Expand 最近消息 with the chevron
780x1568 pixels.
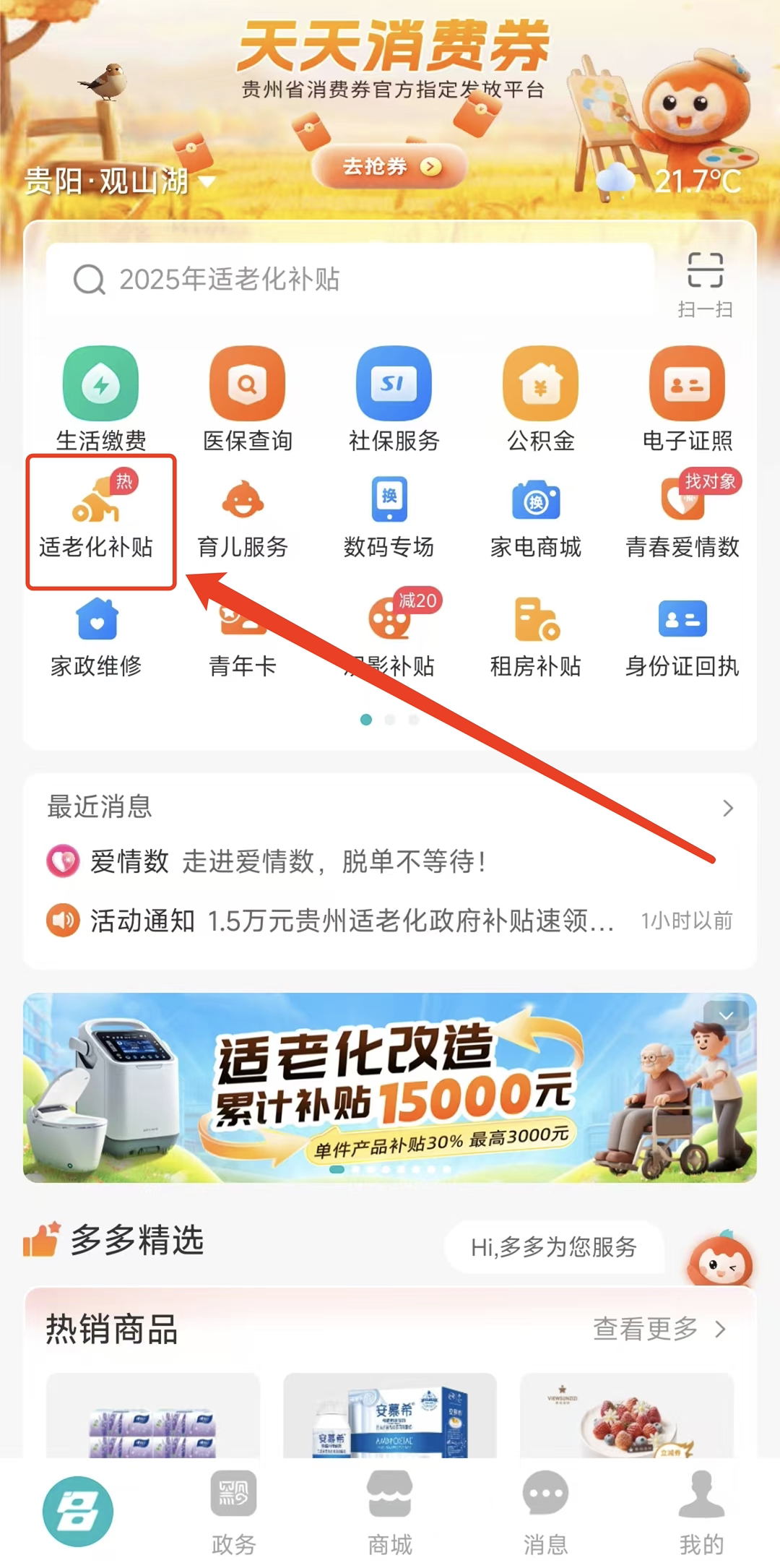click(x=728, y=808)
